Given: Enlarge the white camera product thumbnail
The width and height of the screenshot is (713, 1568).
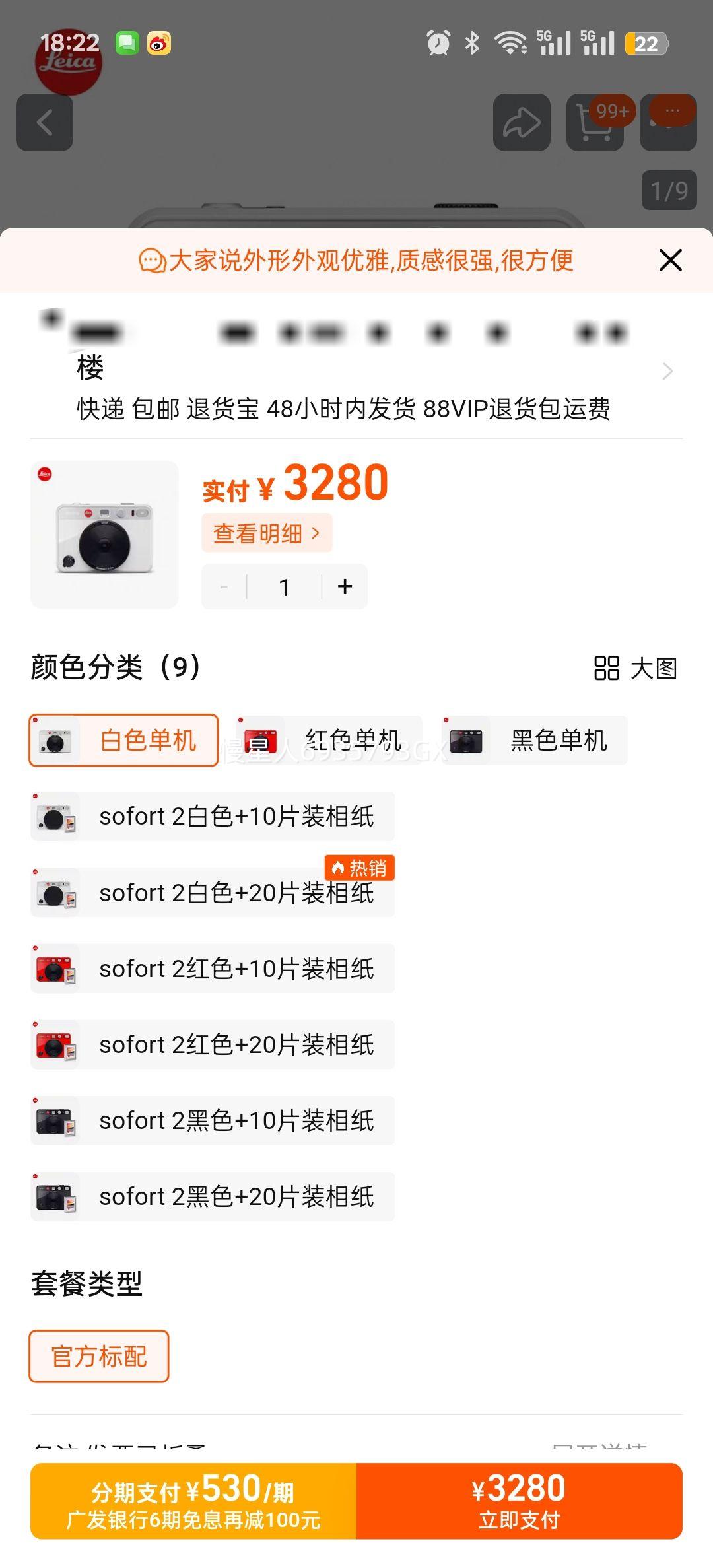Looking at the screenshot, I should coord(104,535).
